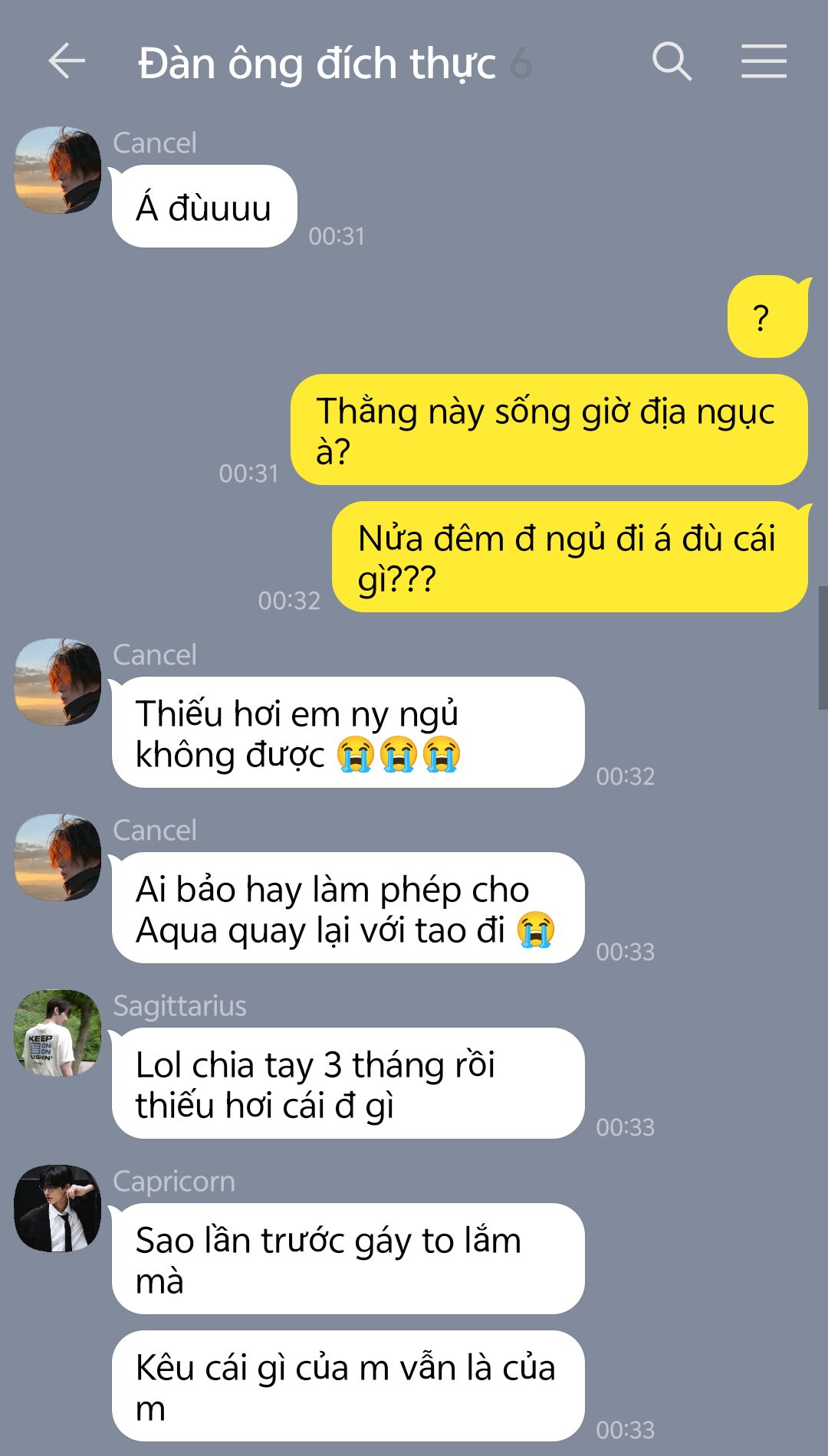Screen dimensions: 828x1456
Task: Open the chat room hamburger menu
Action: 764,61
